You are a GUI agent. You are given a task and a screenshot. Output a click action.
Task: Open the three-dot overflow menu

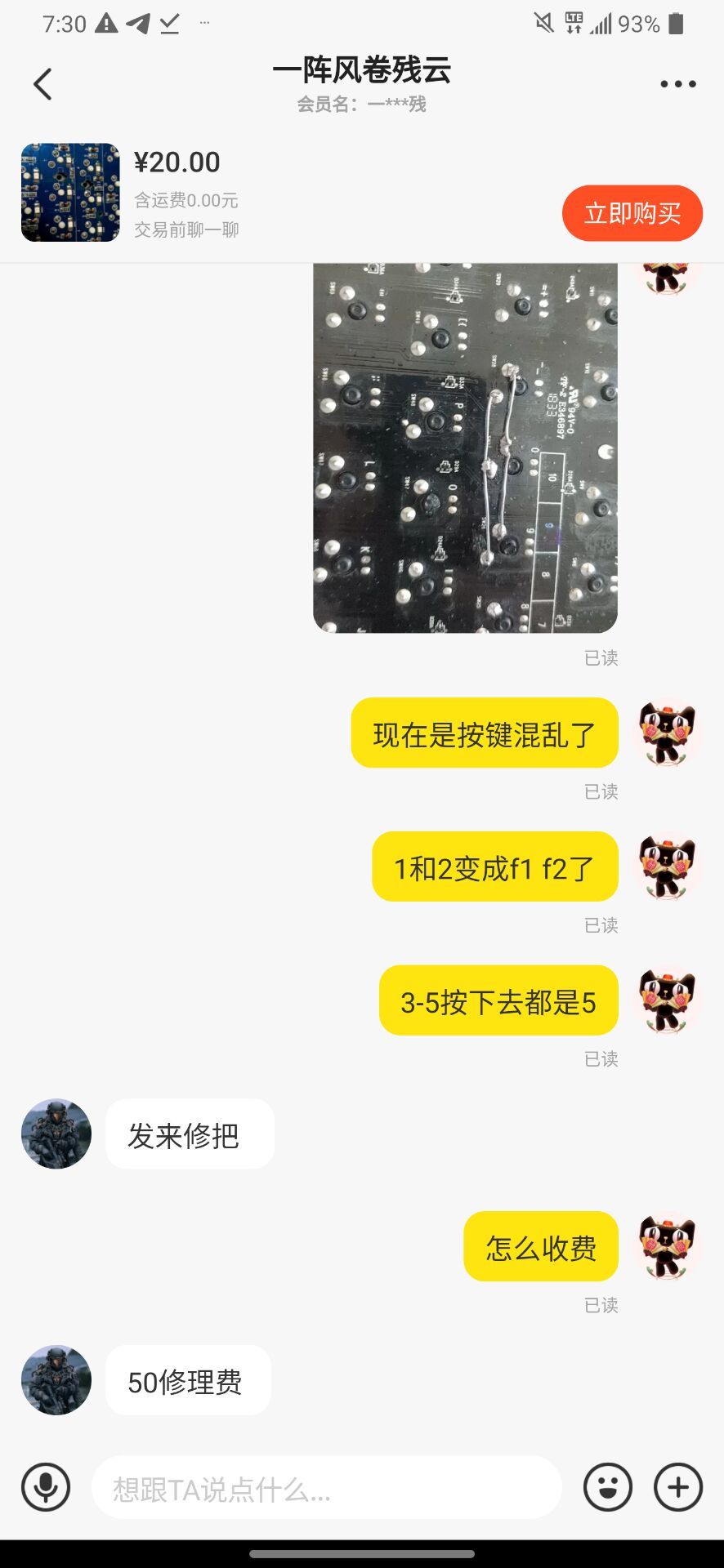point(677,84)
